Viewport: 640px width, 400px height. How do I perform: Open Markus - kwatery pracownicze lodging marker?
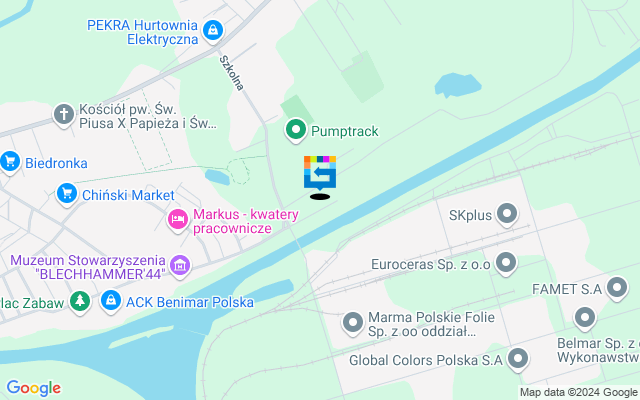(x=178, y=219)
